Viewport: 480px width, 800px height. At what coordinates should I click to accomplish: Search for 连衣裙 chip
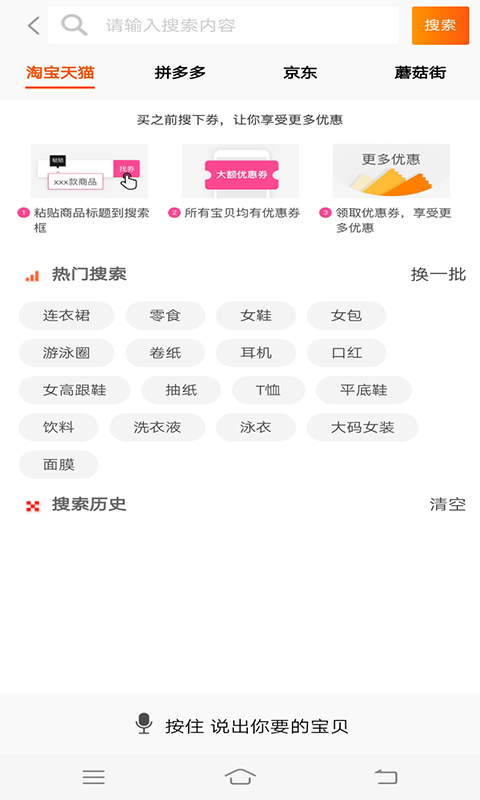click(66, 315)
